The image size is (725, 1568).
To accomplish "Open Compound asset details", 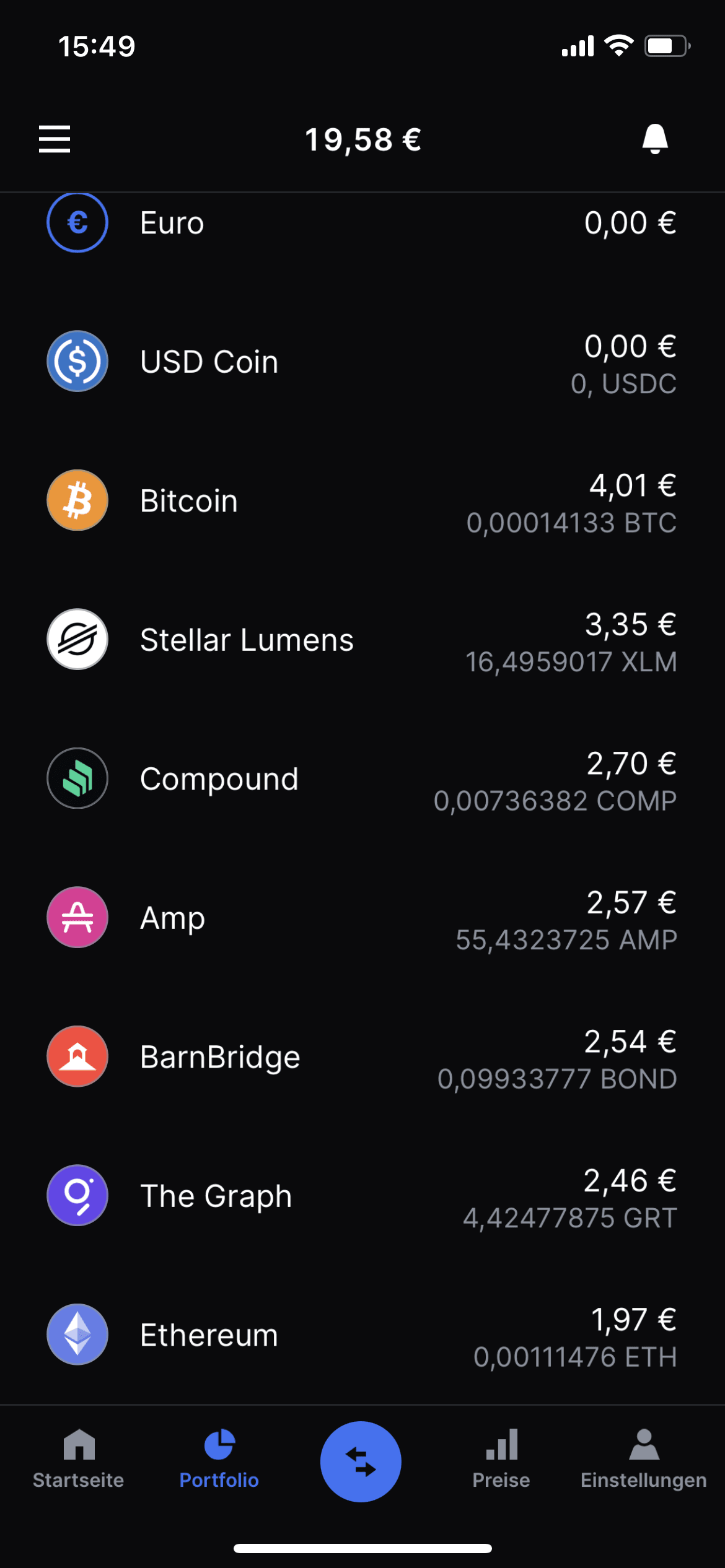I will 362,779.
